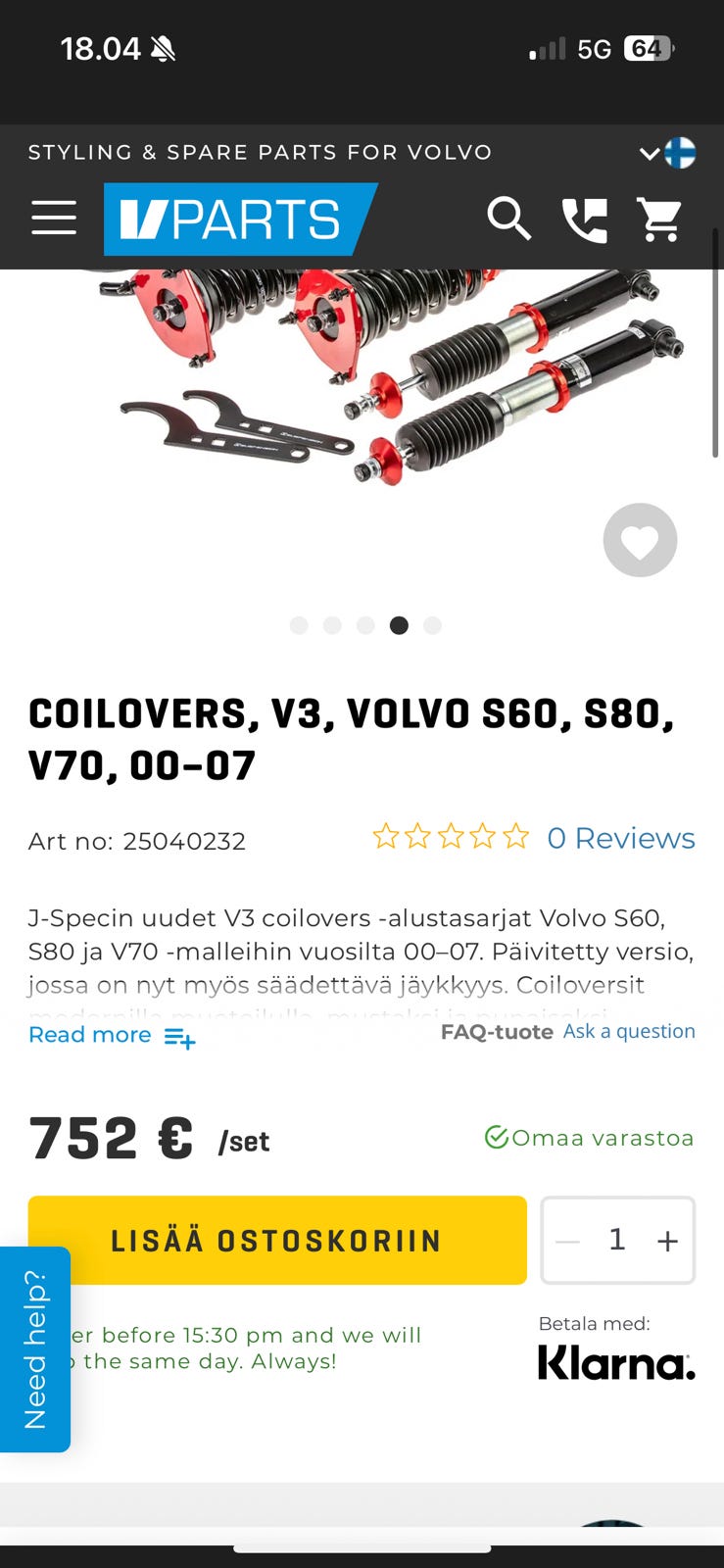Image resolution: width=724 pixels, height=1568 pixels.
Task: Expand product description via Read more
Action: (x=89, y=1035)
